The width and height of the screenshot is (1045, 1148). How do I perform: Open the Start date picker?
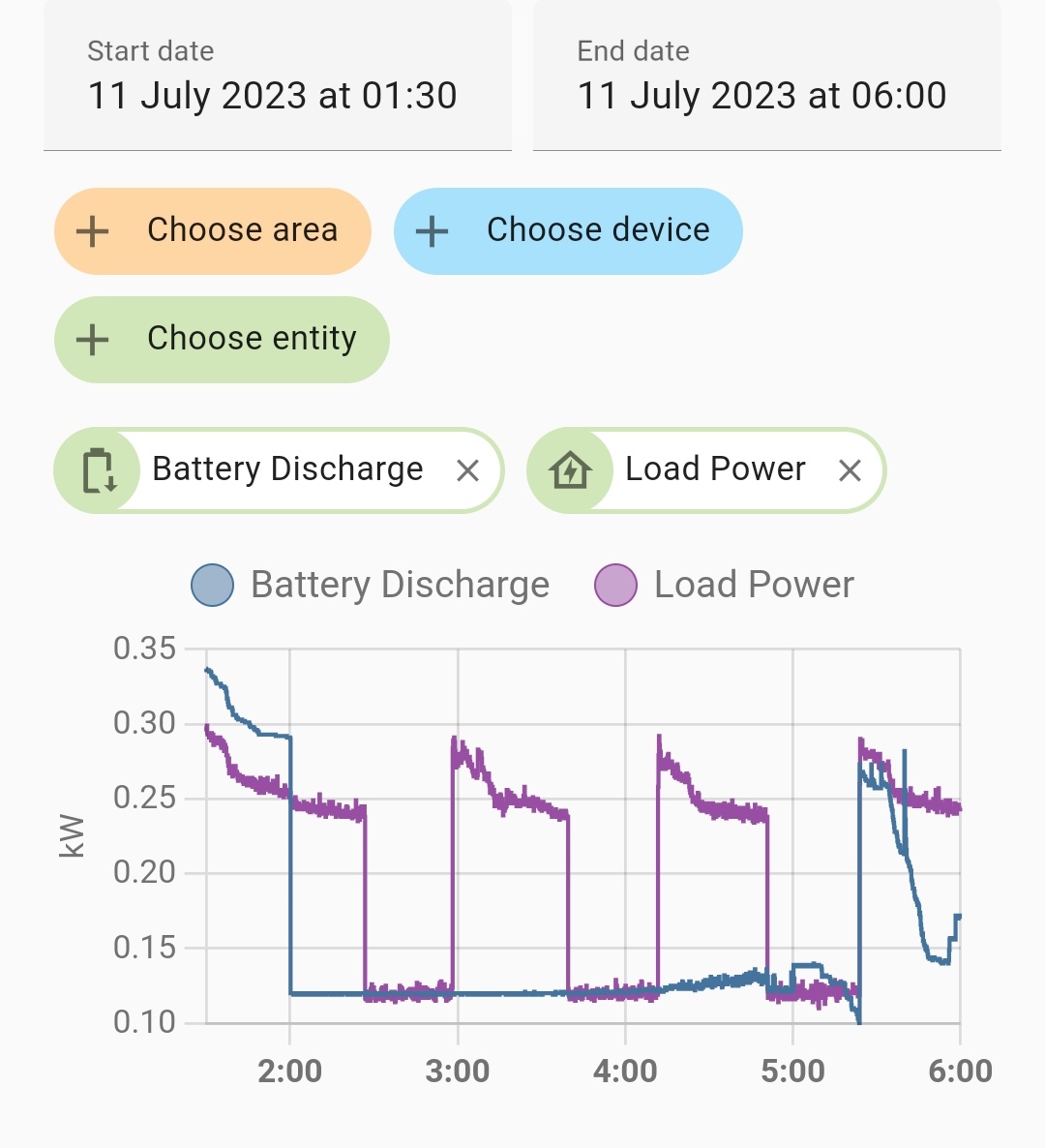277,76
